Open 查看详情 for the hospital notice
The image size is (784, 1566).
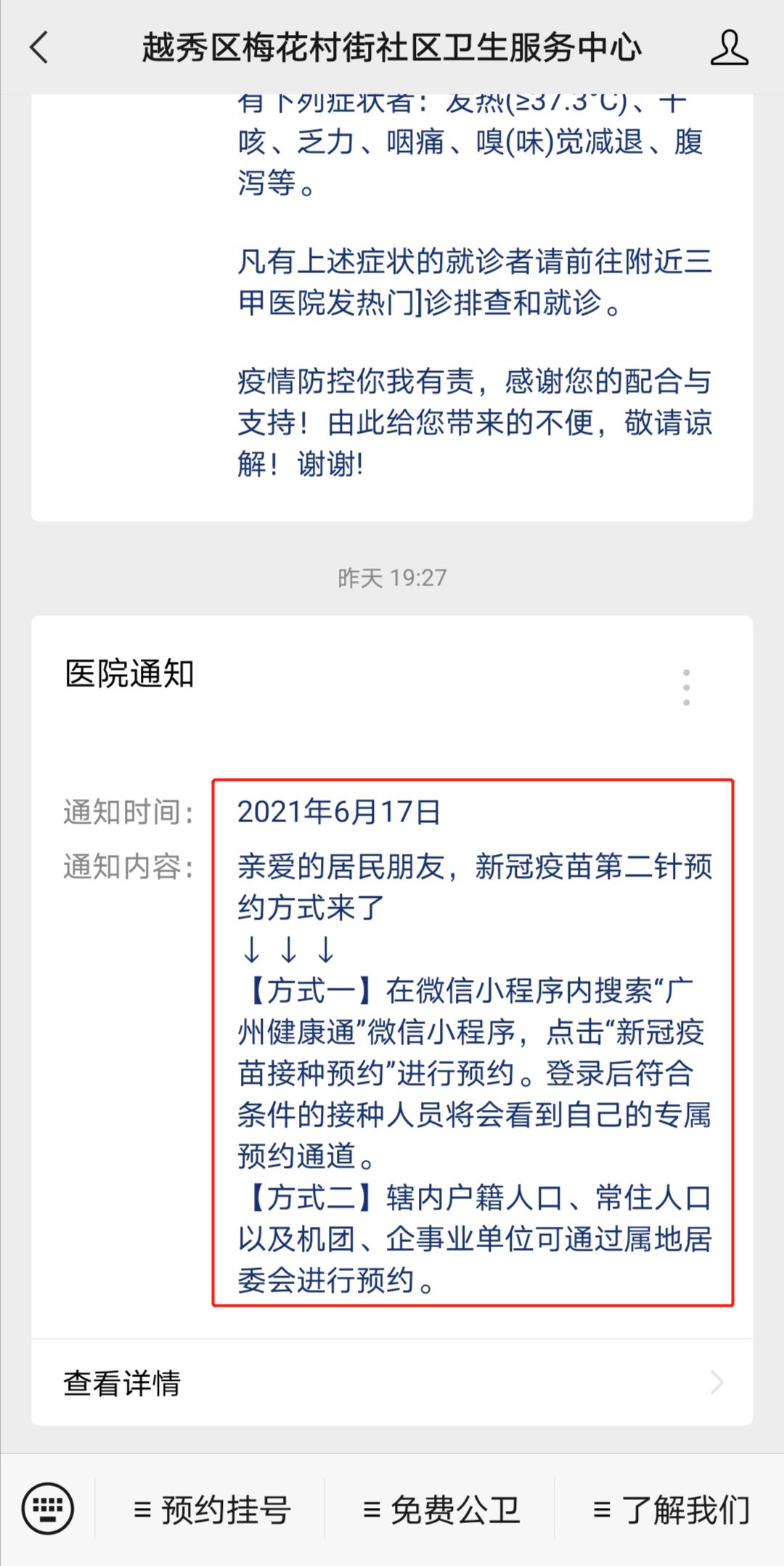click(392, 1383)
